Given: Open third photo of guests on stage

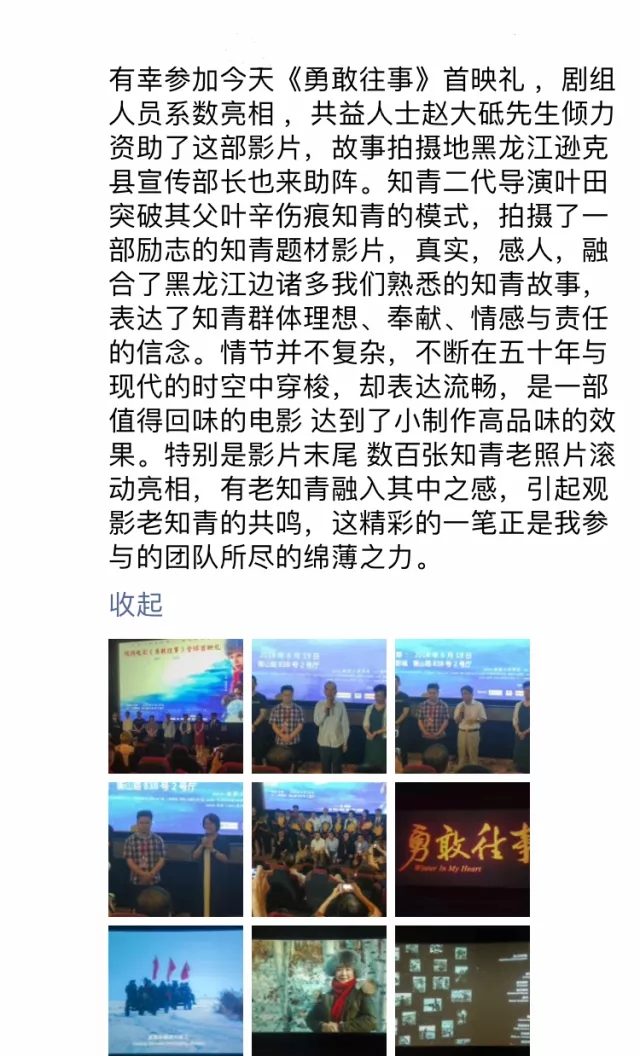Looking at the screenshot, I should pos(462,705).
